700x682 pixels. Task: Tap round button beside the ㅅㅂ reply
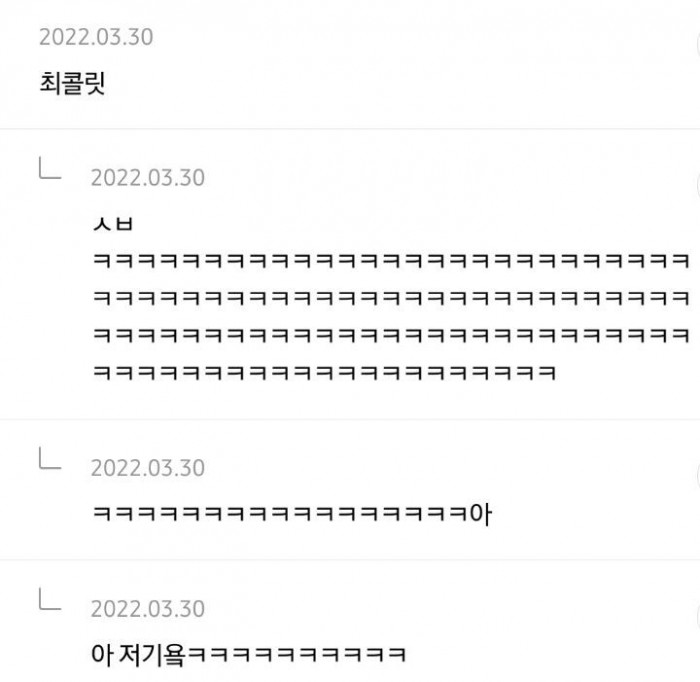tap(696, 183)
